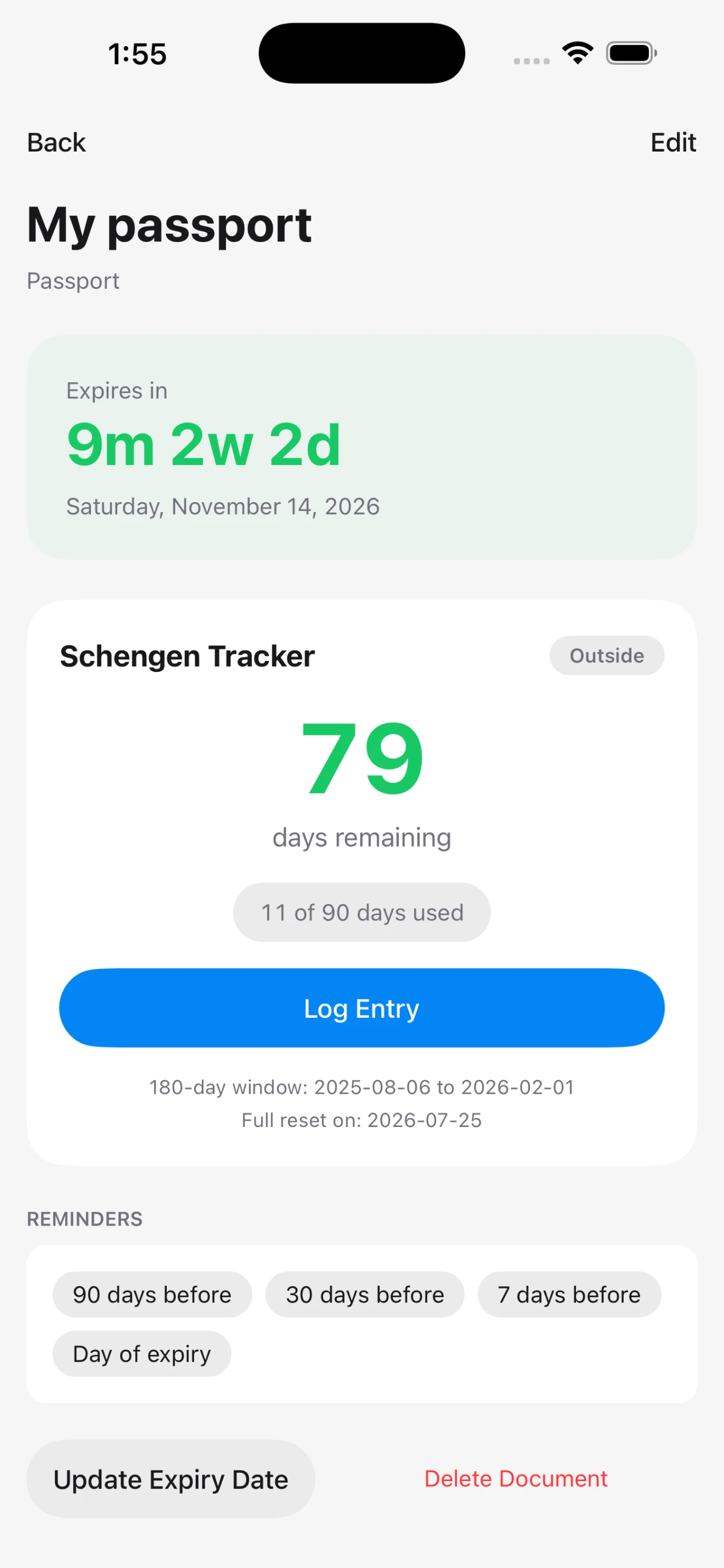Open Edit for My passport
The width and height of the screenshot is (724, 1568).
pyautogui.click(x=672, y=142)
